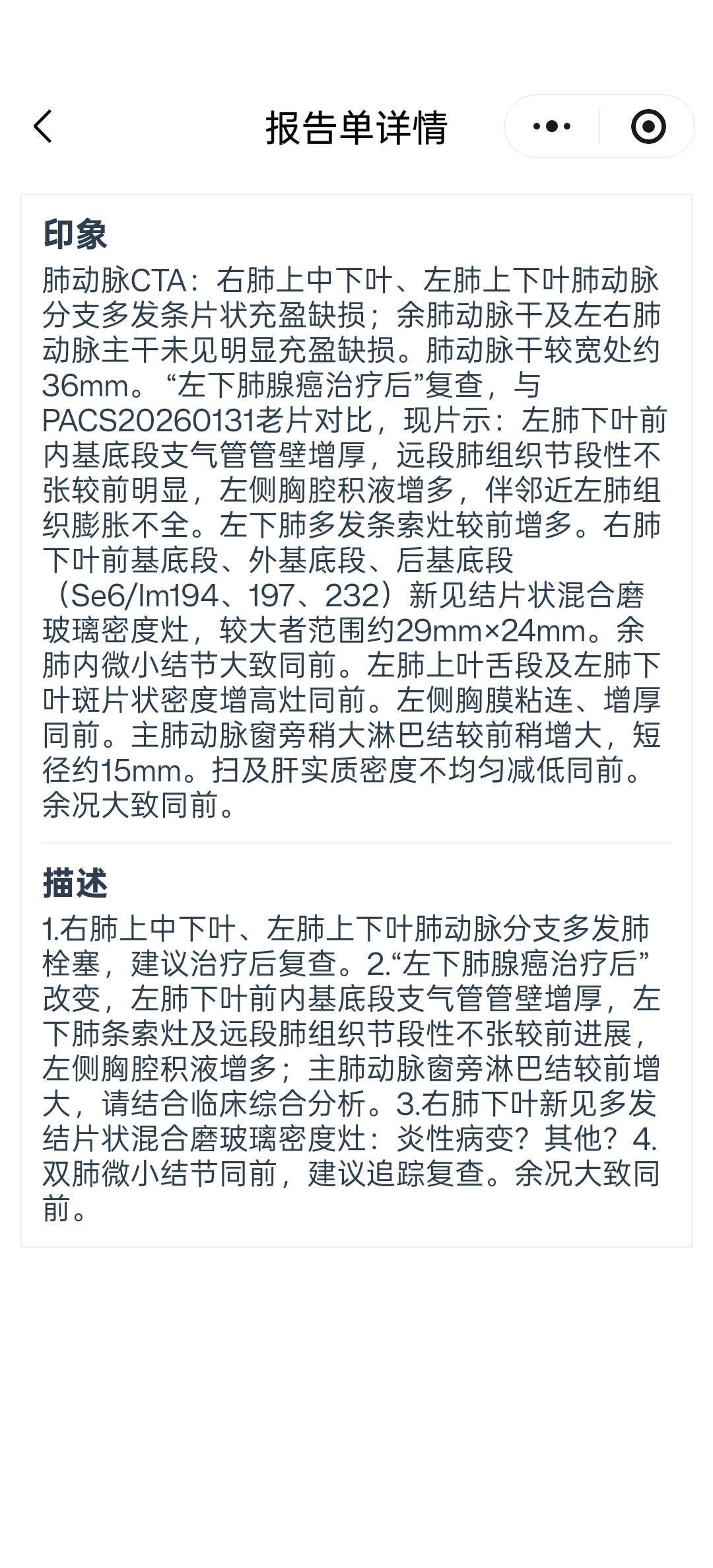The width and height of the screenshot is (713, 1568).
Task: Tap the circular capsule button to close mini-program
Action: [x=648, y=125]
